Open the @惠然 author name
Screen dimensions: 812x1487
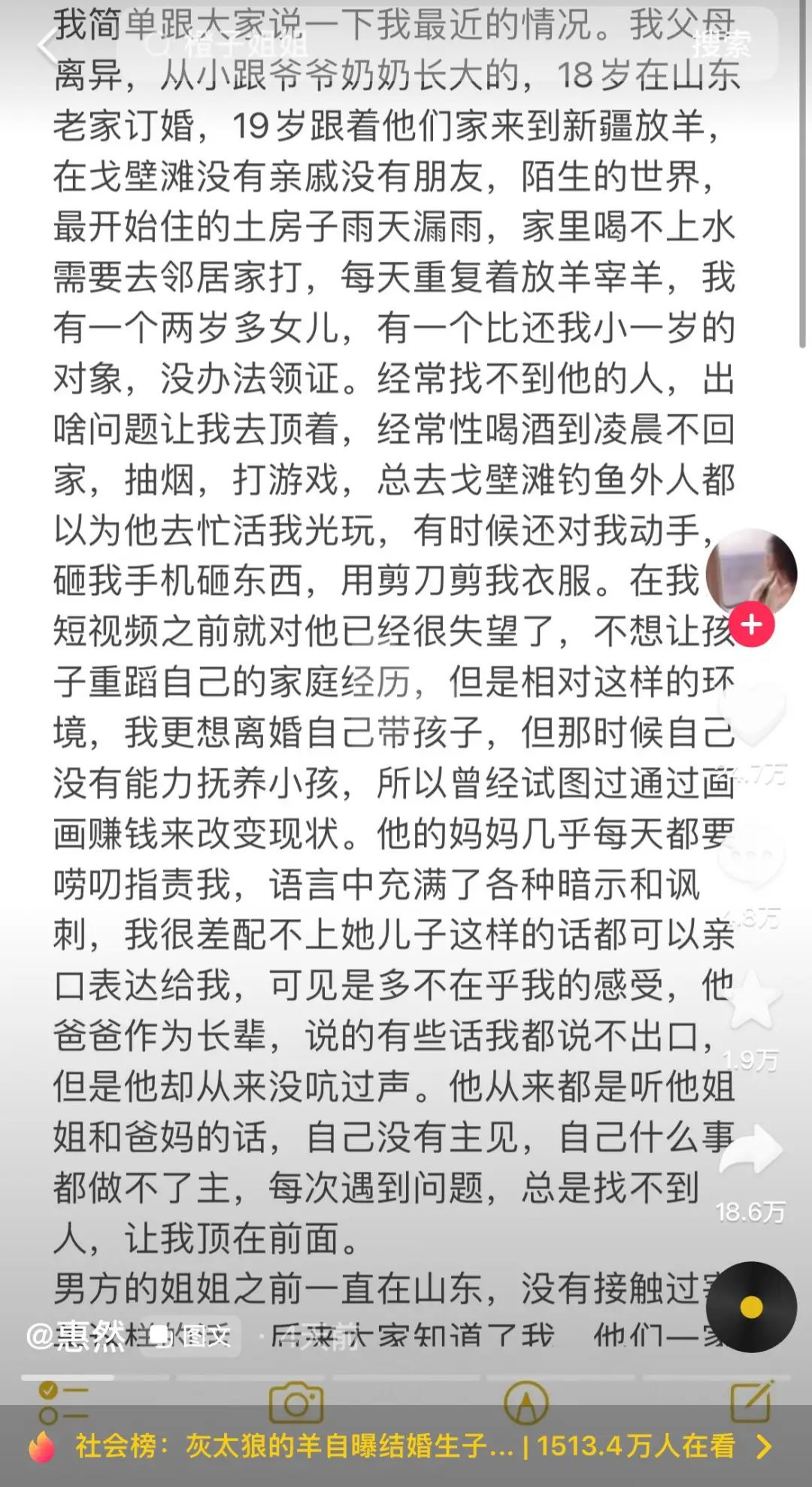77,1337
